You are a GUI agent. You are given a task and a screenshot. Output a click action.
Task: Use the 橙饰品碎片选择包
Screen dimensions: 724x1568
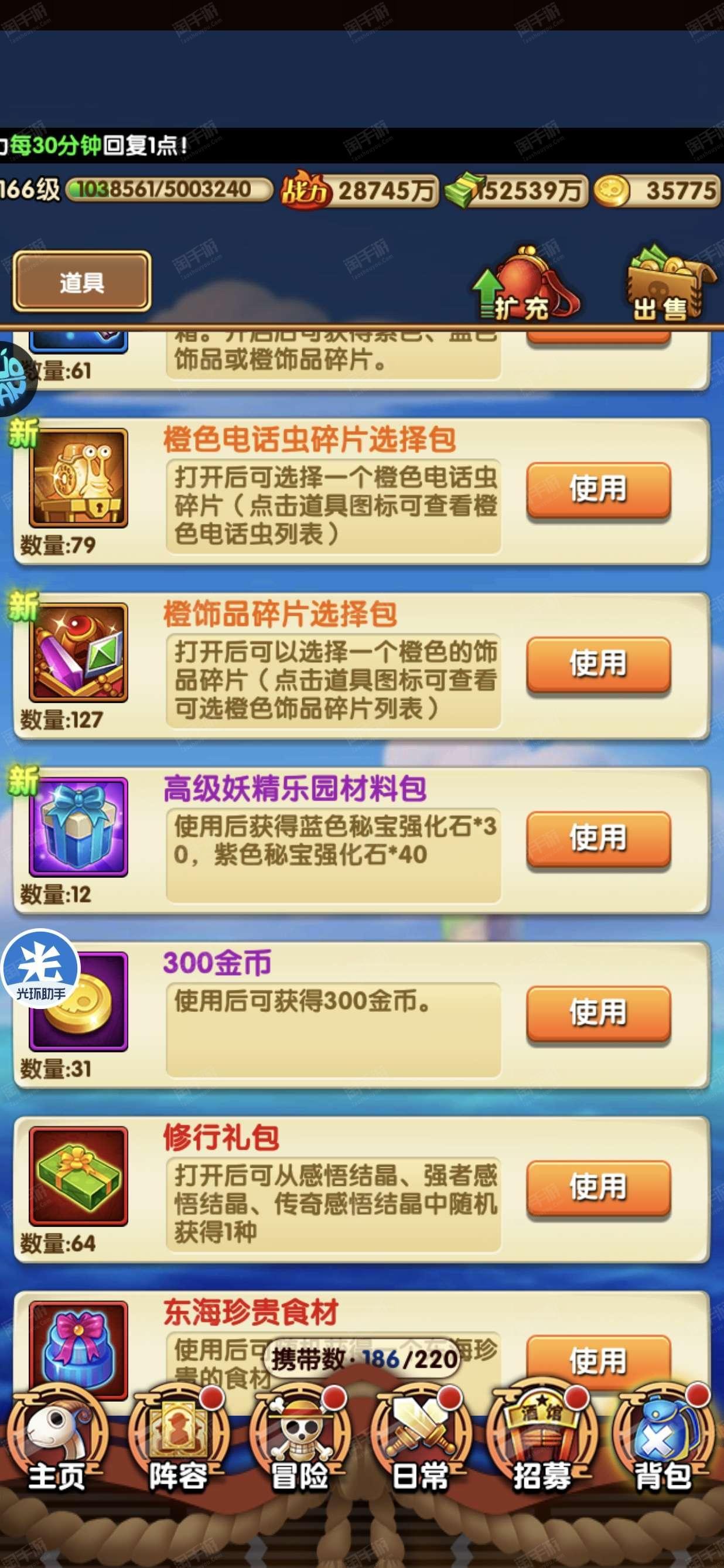pyautogui.click(x=598, y=664)
